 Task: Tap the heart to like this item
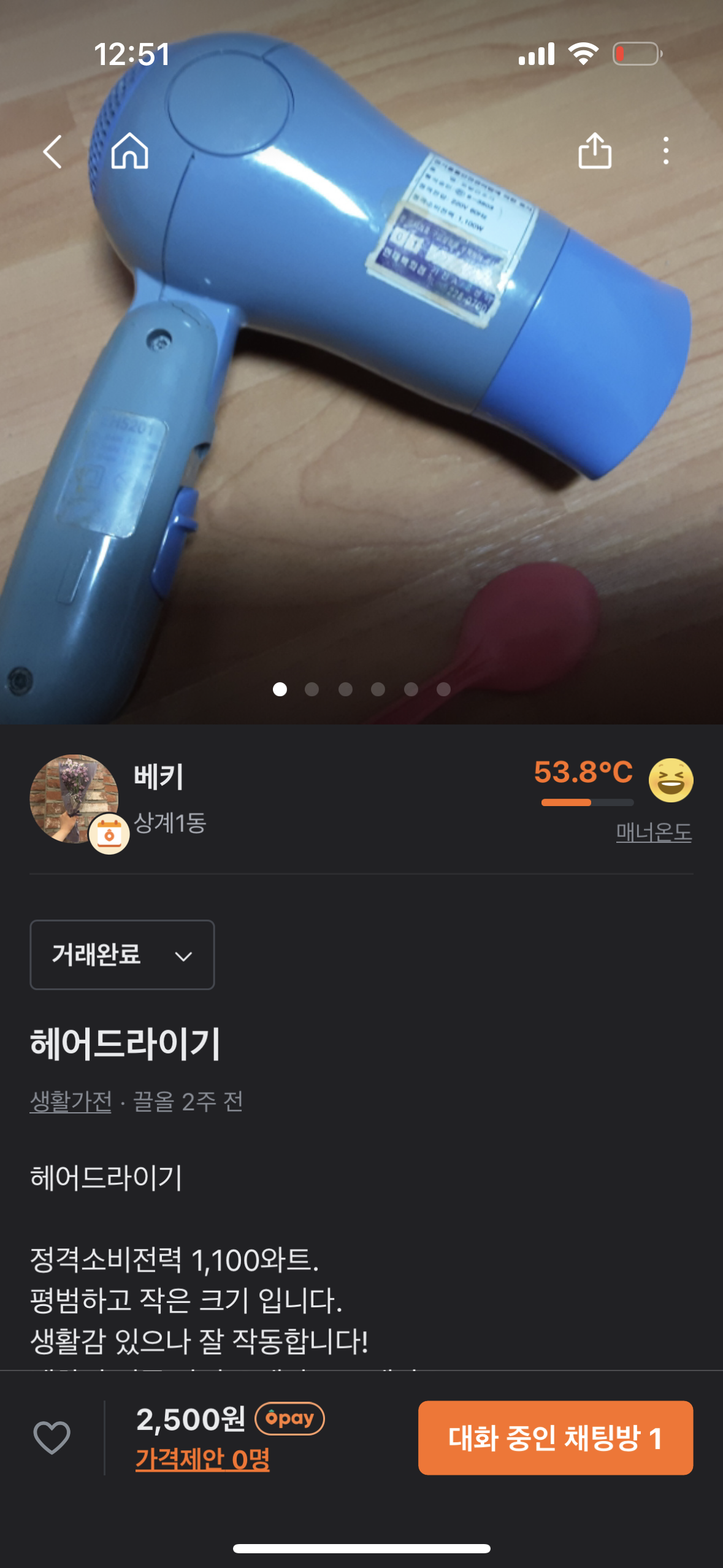tap(52, 1437)
